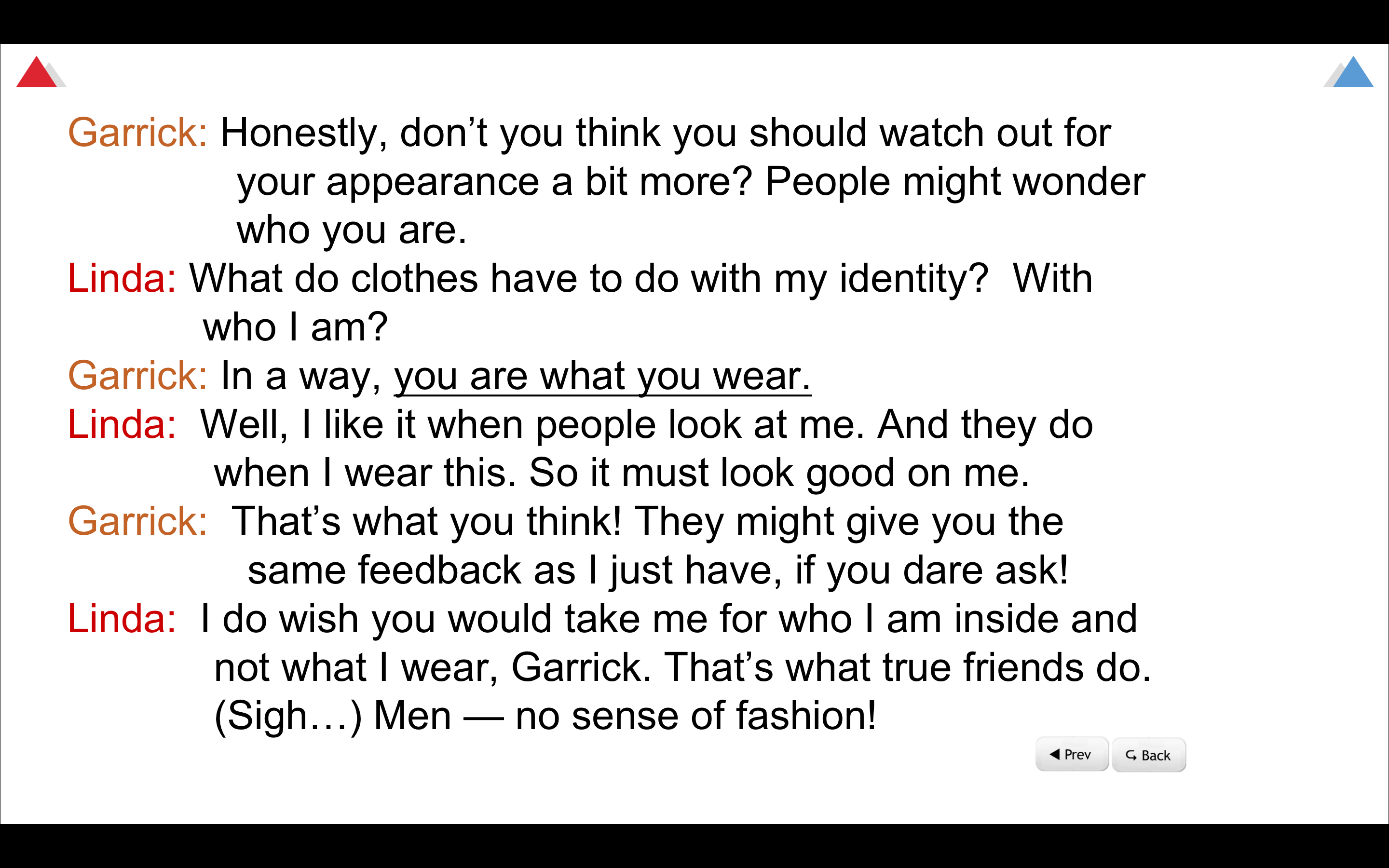Tap the Back button
The width and height of the screenshot is (1389, 868).
point(1148,755)
